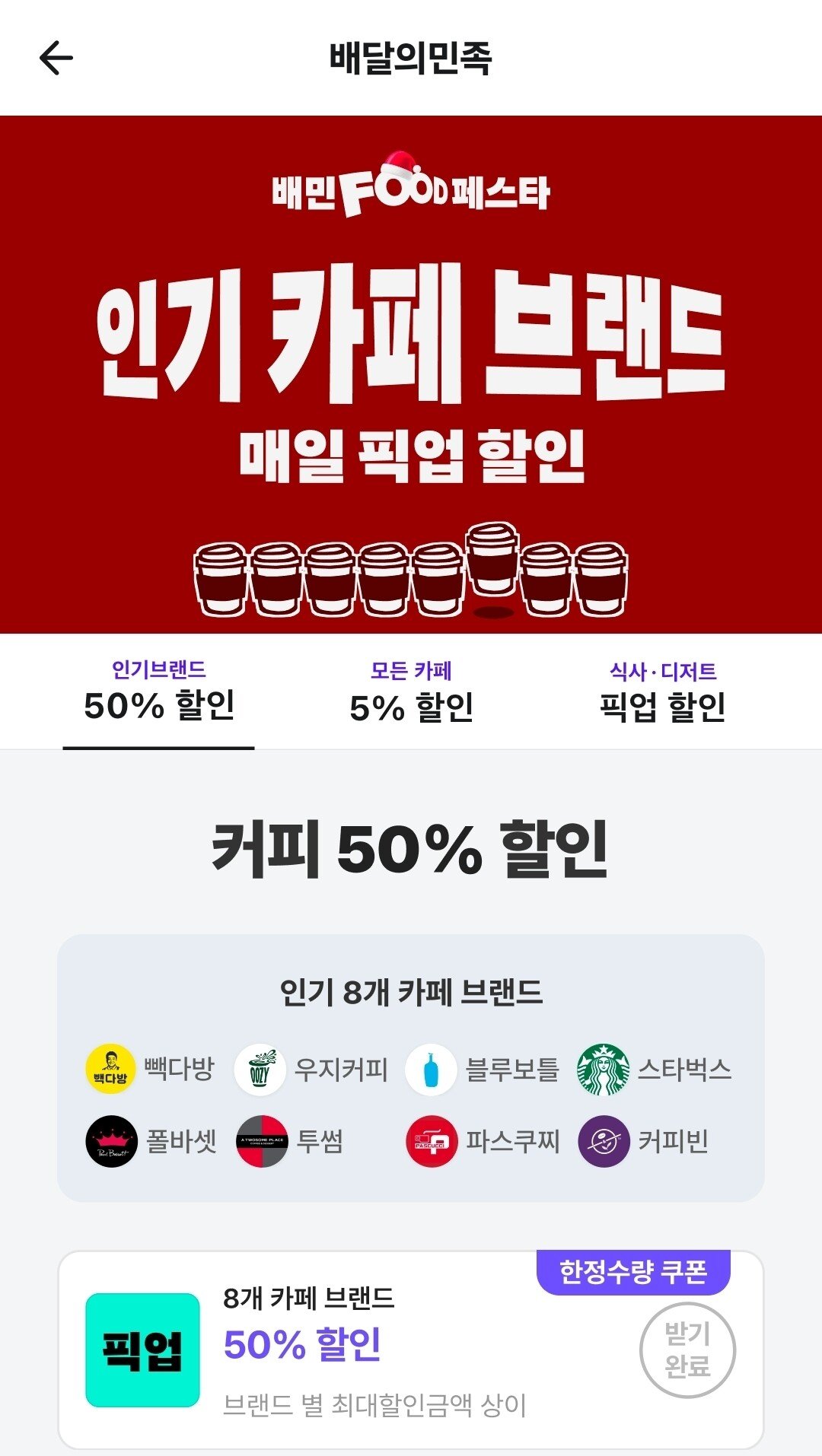Click the 배민 FOOD 페스타 banner image
Viewport: 822px width, 1456px height.
click(411, 373)
